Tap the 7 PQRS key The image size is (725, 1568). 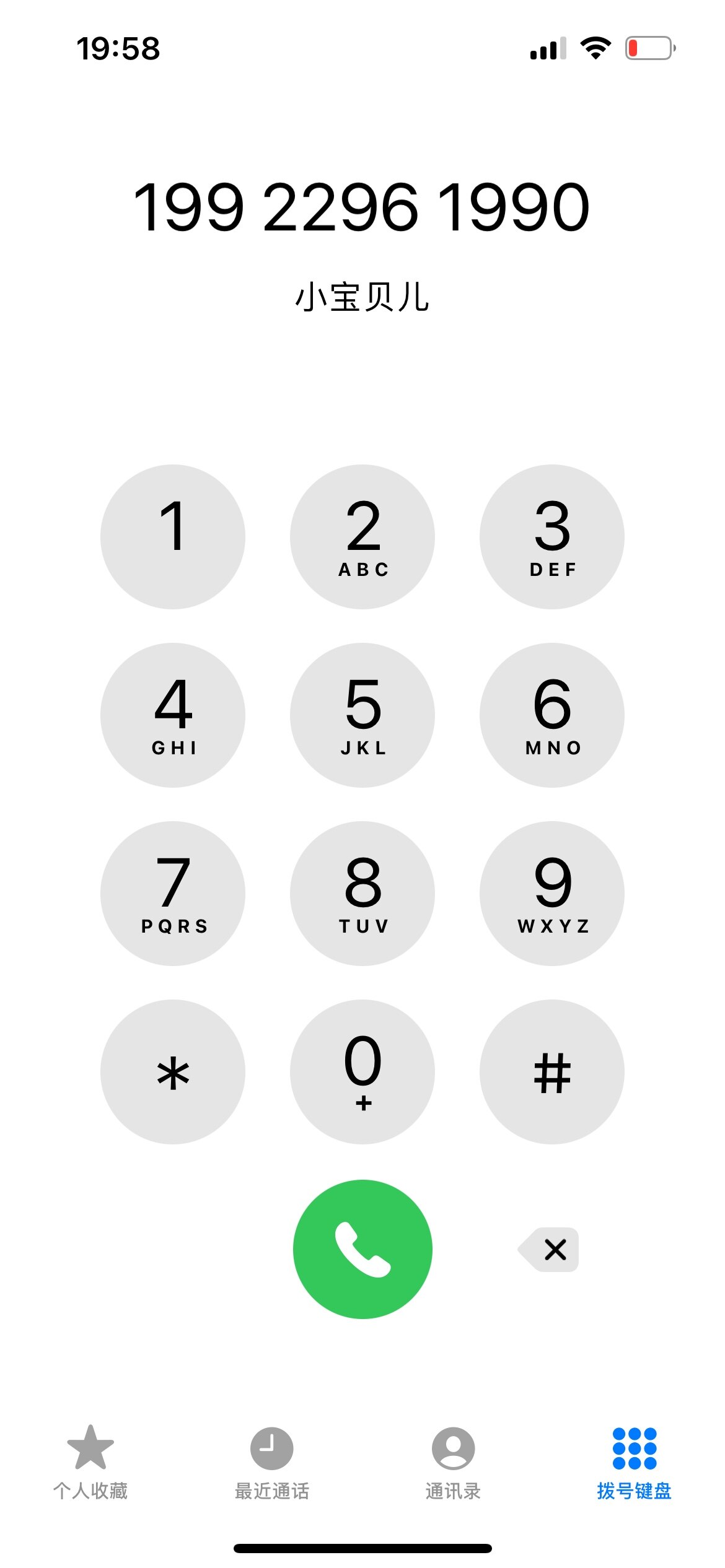pos(173,894)
